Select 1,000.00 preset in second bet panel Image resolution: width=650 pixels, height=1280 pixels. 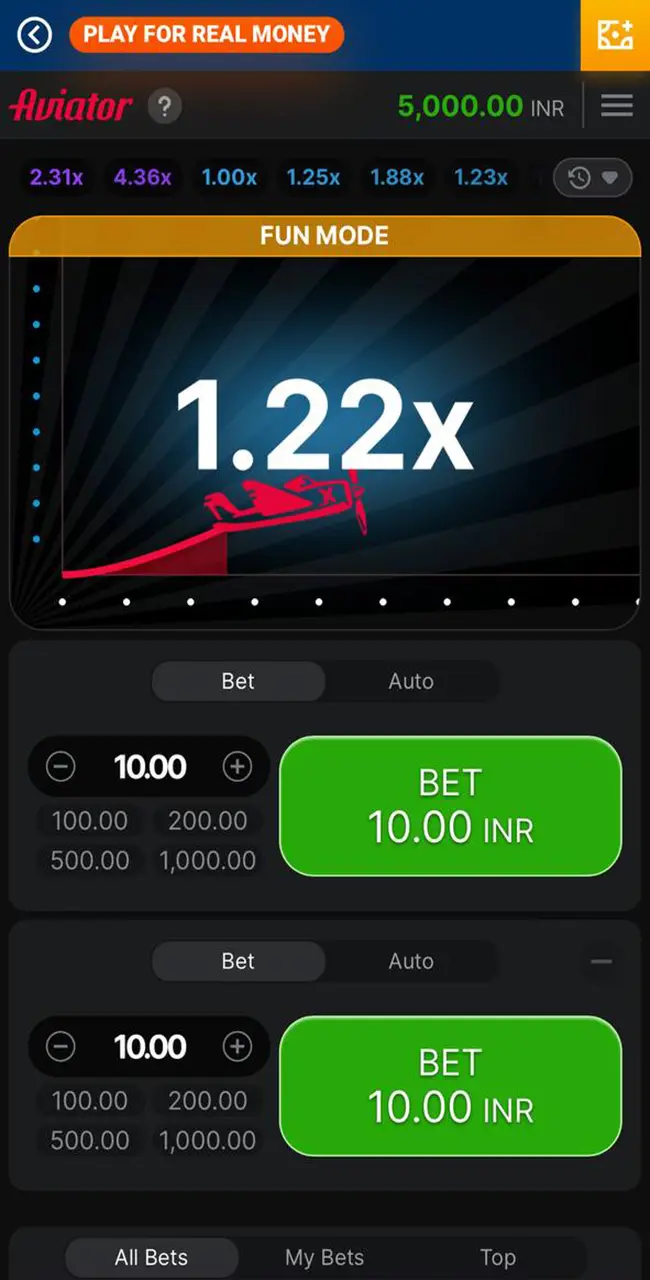coord(208,1140)
